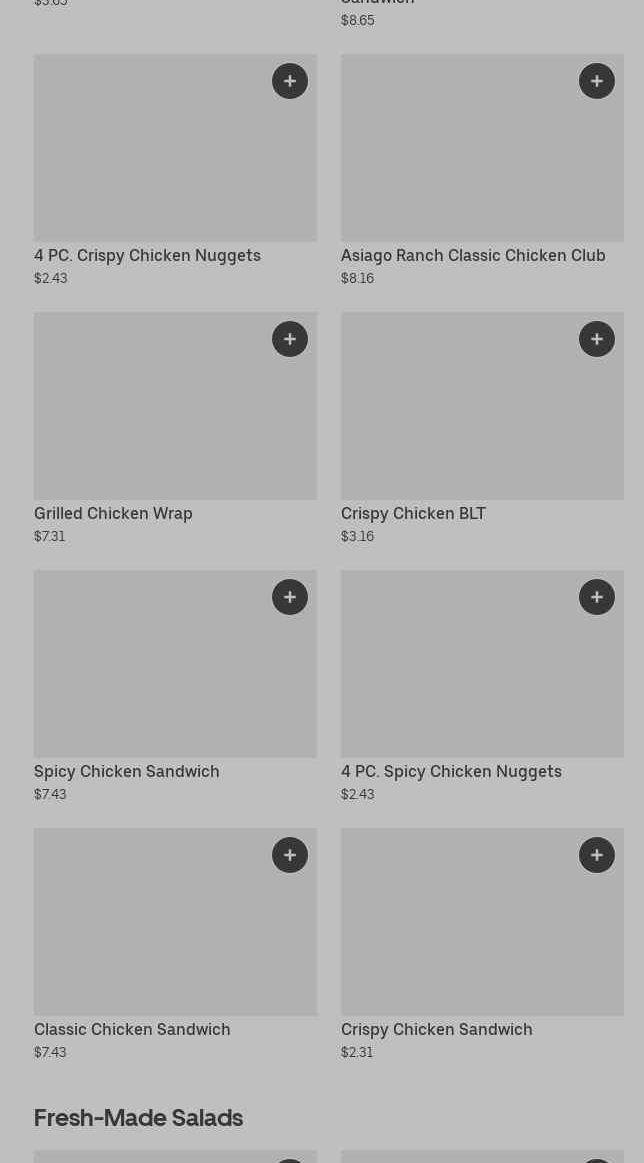Add Crispy Chicken BLT to order

tap(597, 339)
